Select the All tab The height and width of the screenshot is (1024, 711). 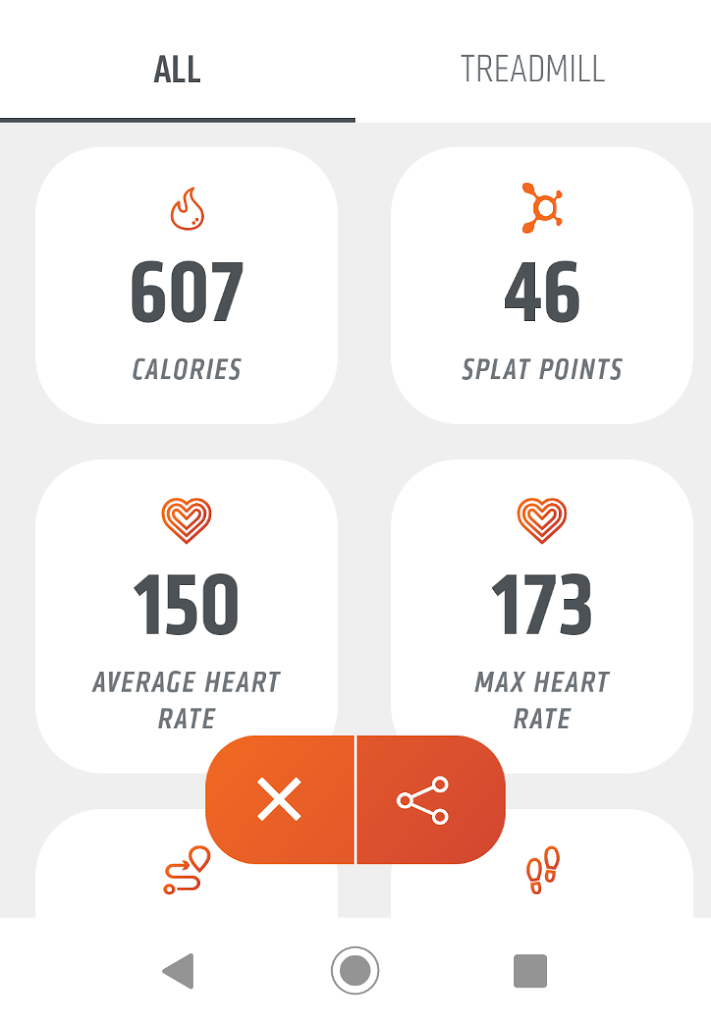[x=177, y=69]
